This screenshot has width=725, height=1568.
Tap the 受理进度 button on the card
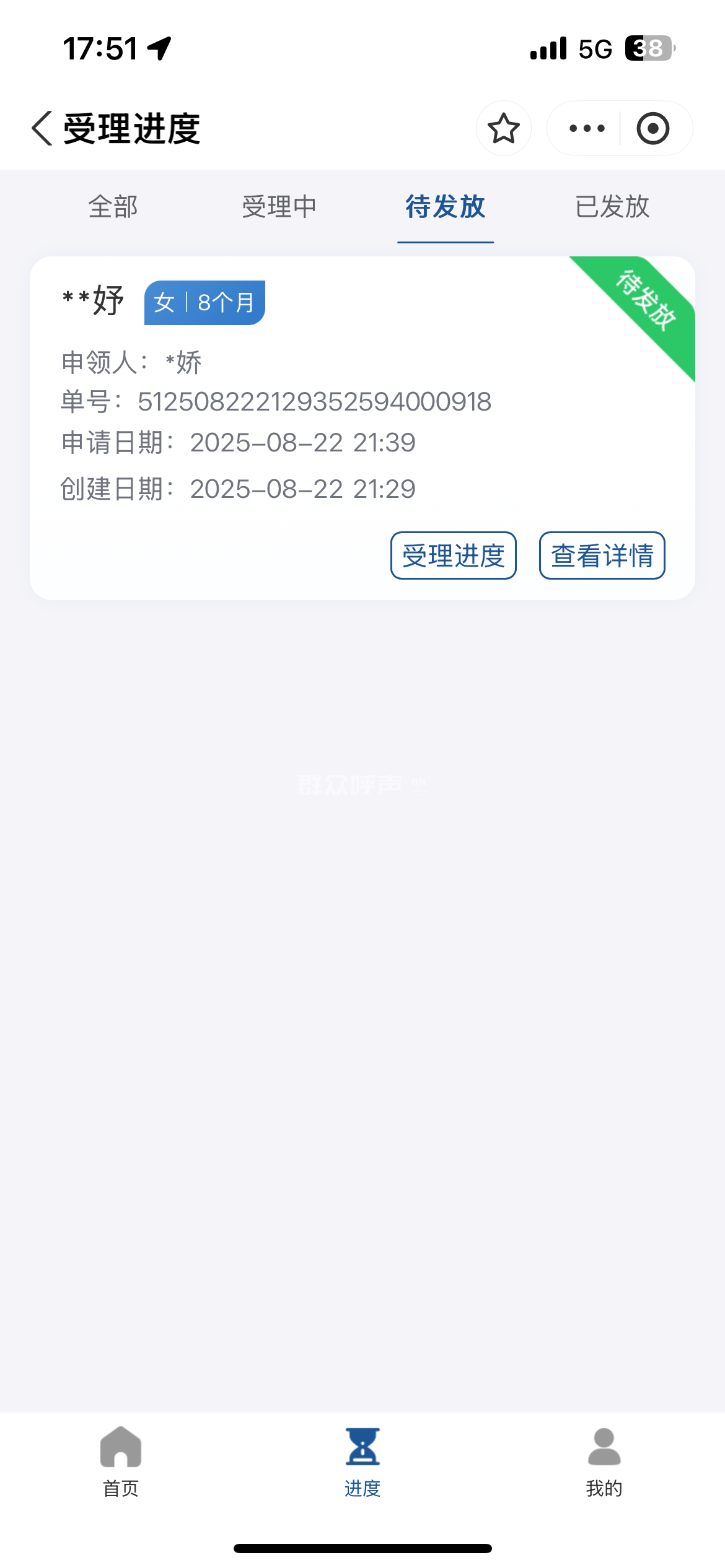coord(453,555)
